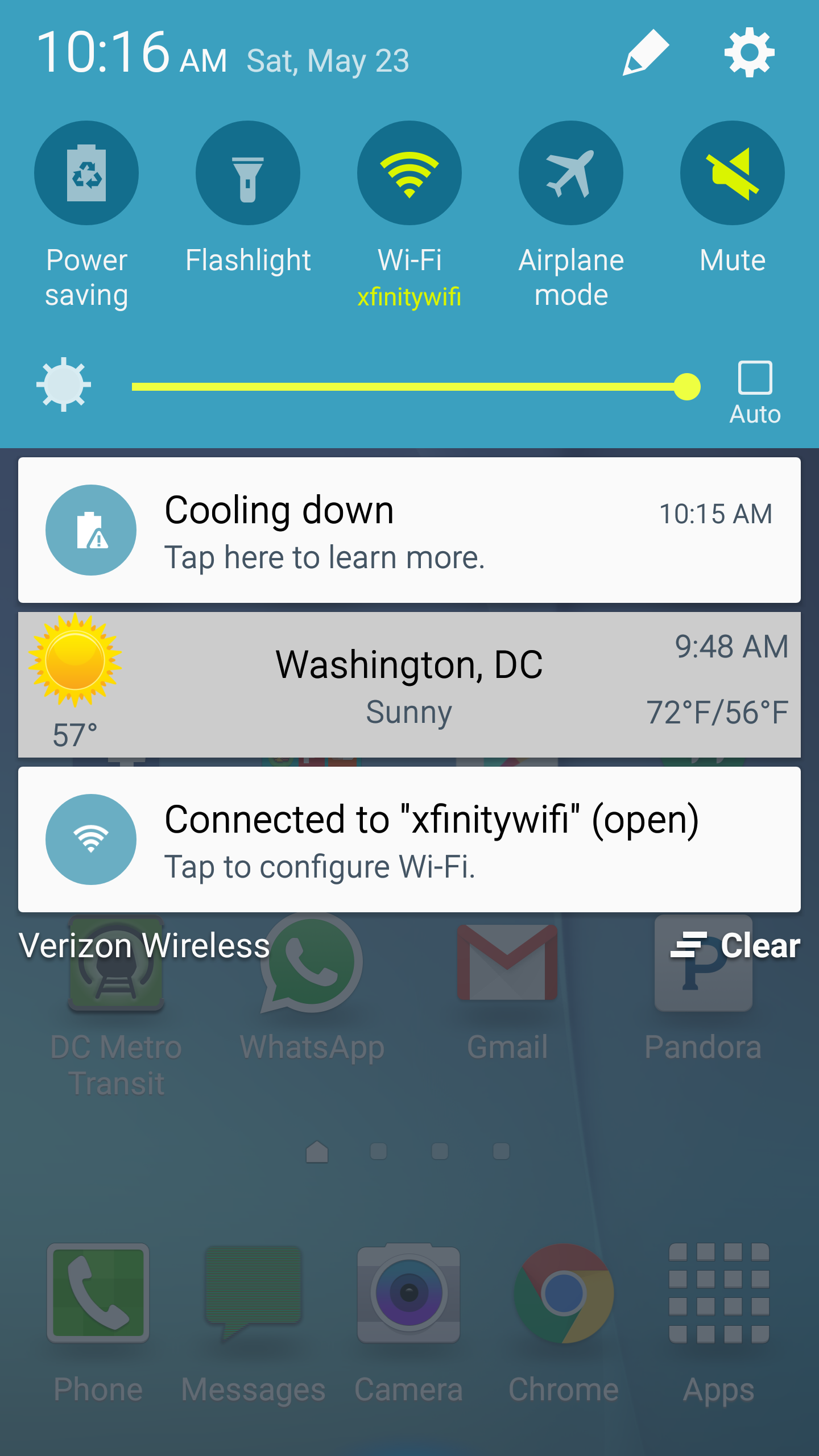Viewport: 819px width, 1456px height.
Task: Clear all notifications
Action: tap(735, 945)
